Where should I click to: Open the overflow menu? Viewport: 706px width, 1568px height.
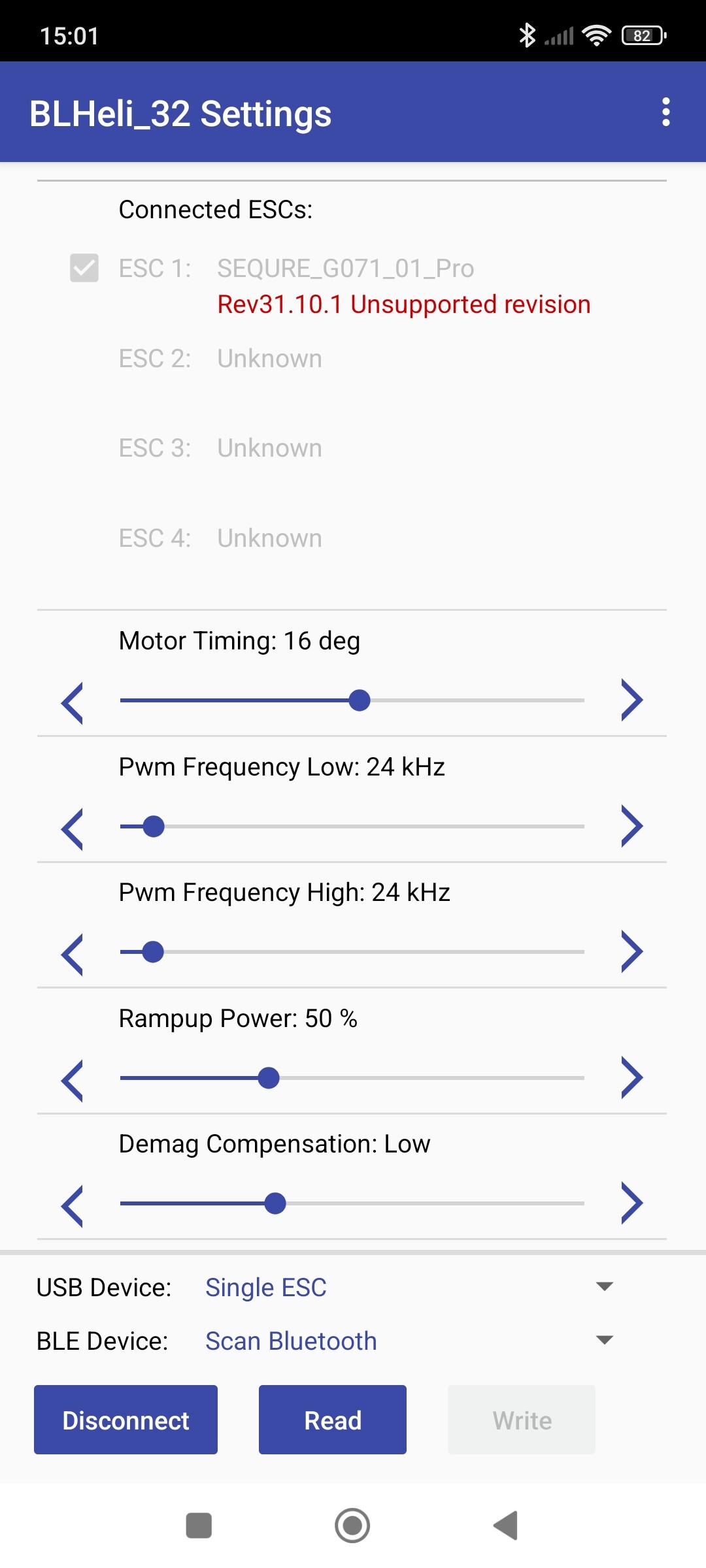665,112
